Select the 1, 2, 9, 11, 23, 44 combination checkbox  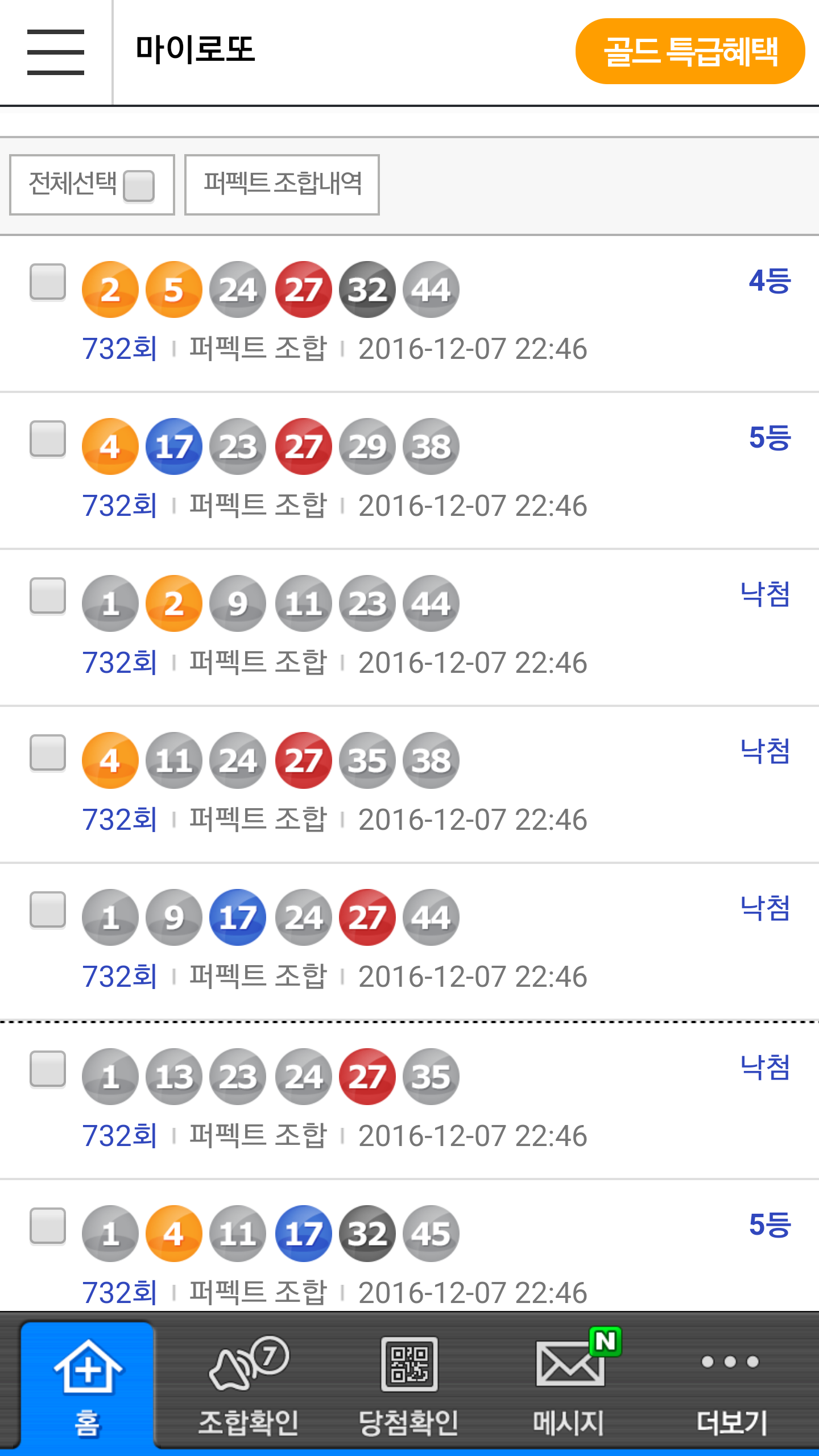(x=48, y=595)
